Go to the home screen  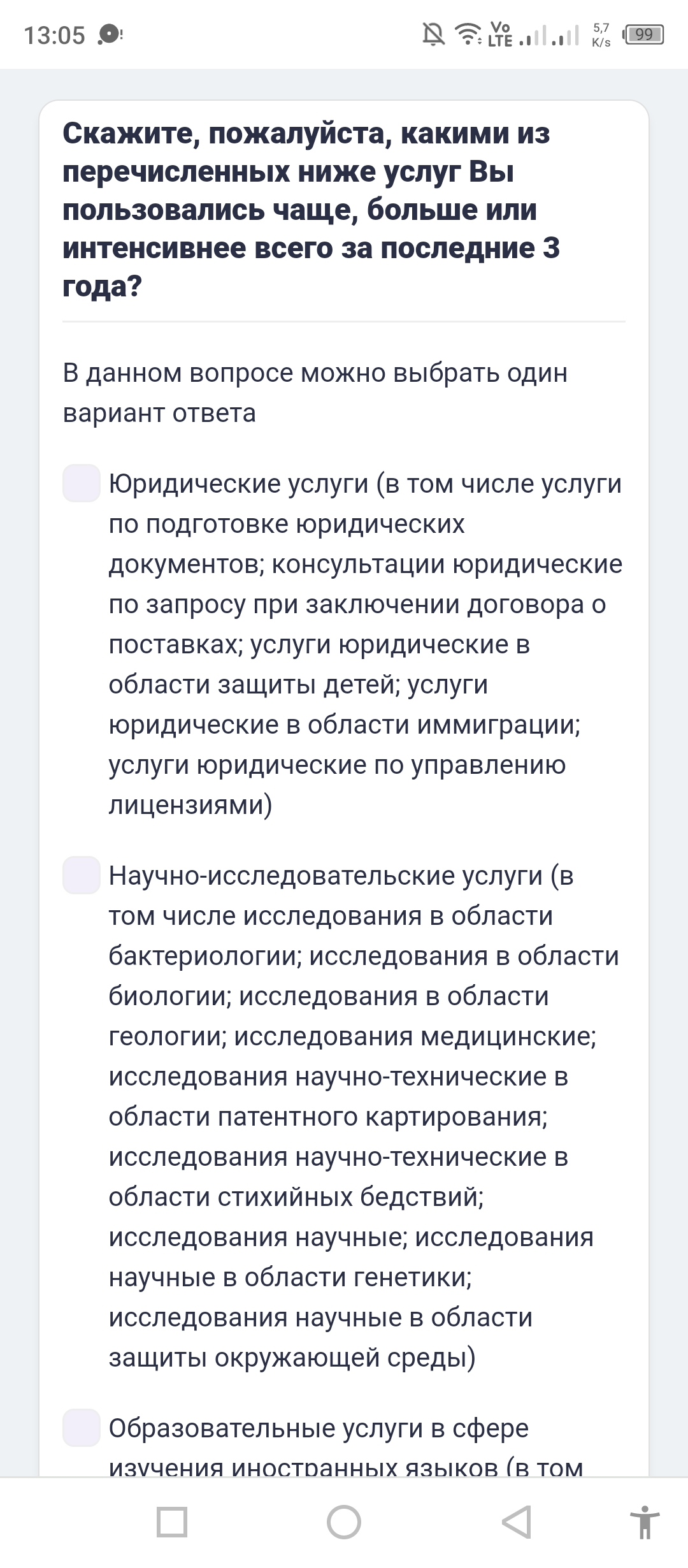pos(344,1522)
